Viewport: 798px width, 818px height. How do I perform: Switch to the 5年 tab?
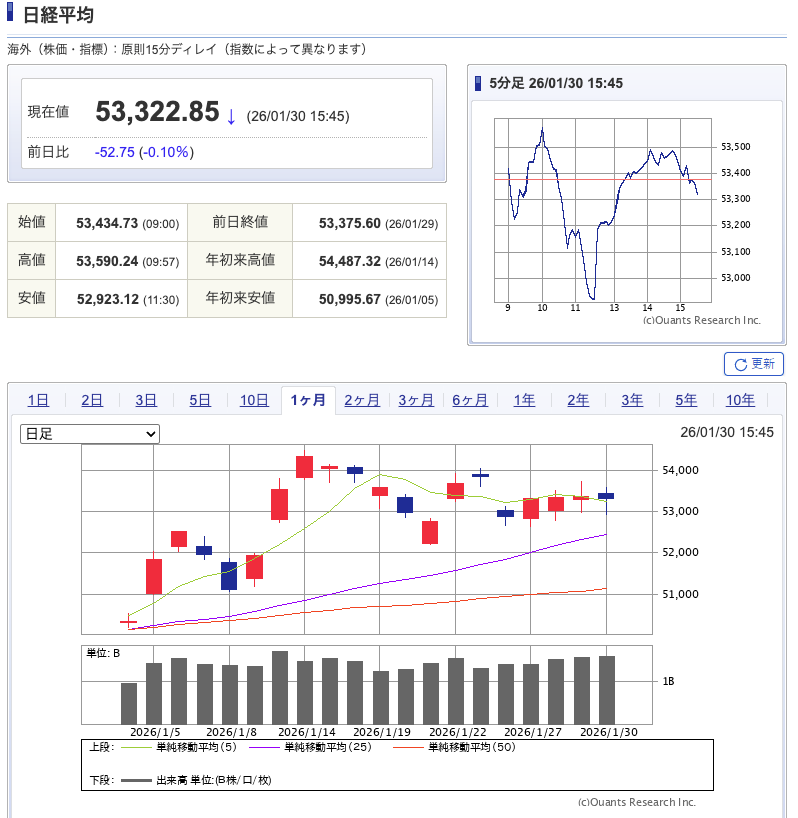686,400
